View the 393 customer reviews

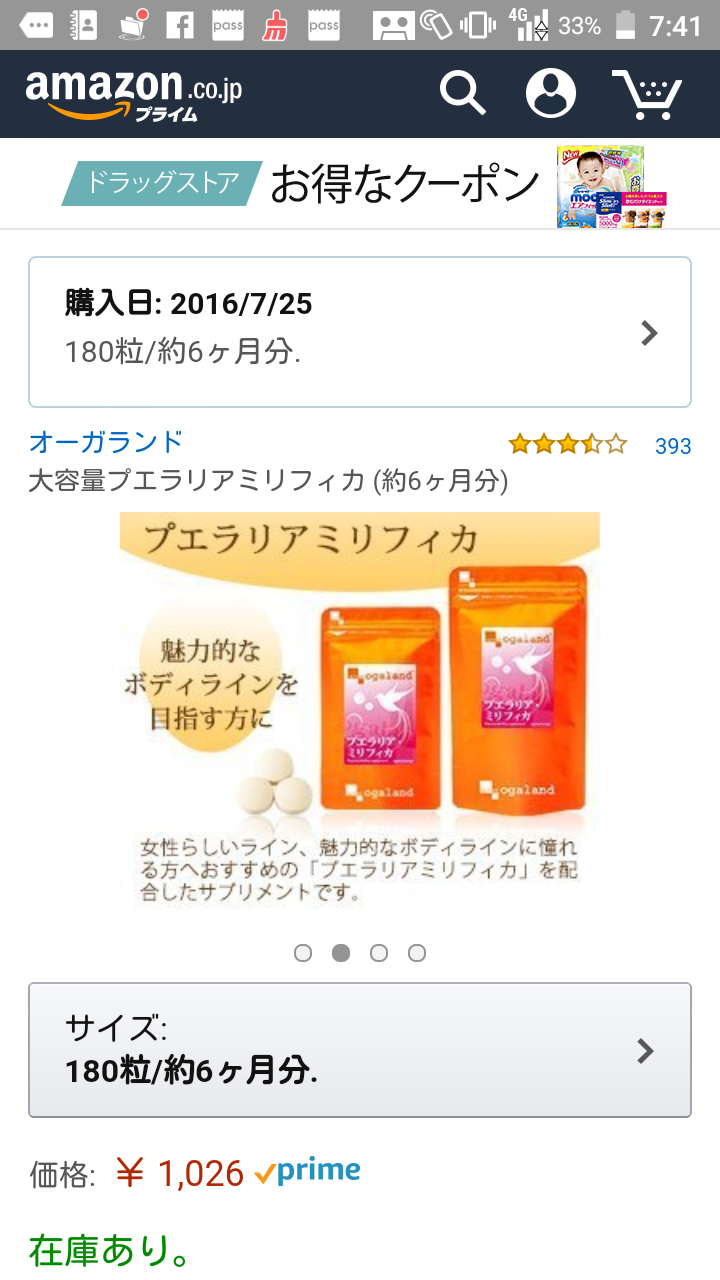click(x=672, y=446)
